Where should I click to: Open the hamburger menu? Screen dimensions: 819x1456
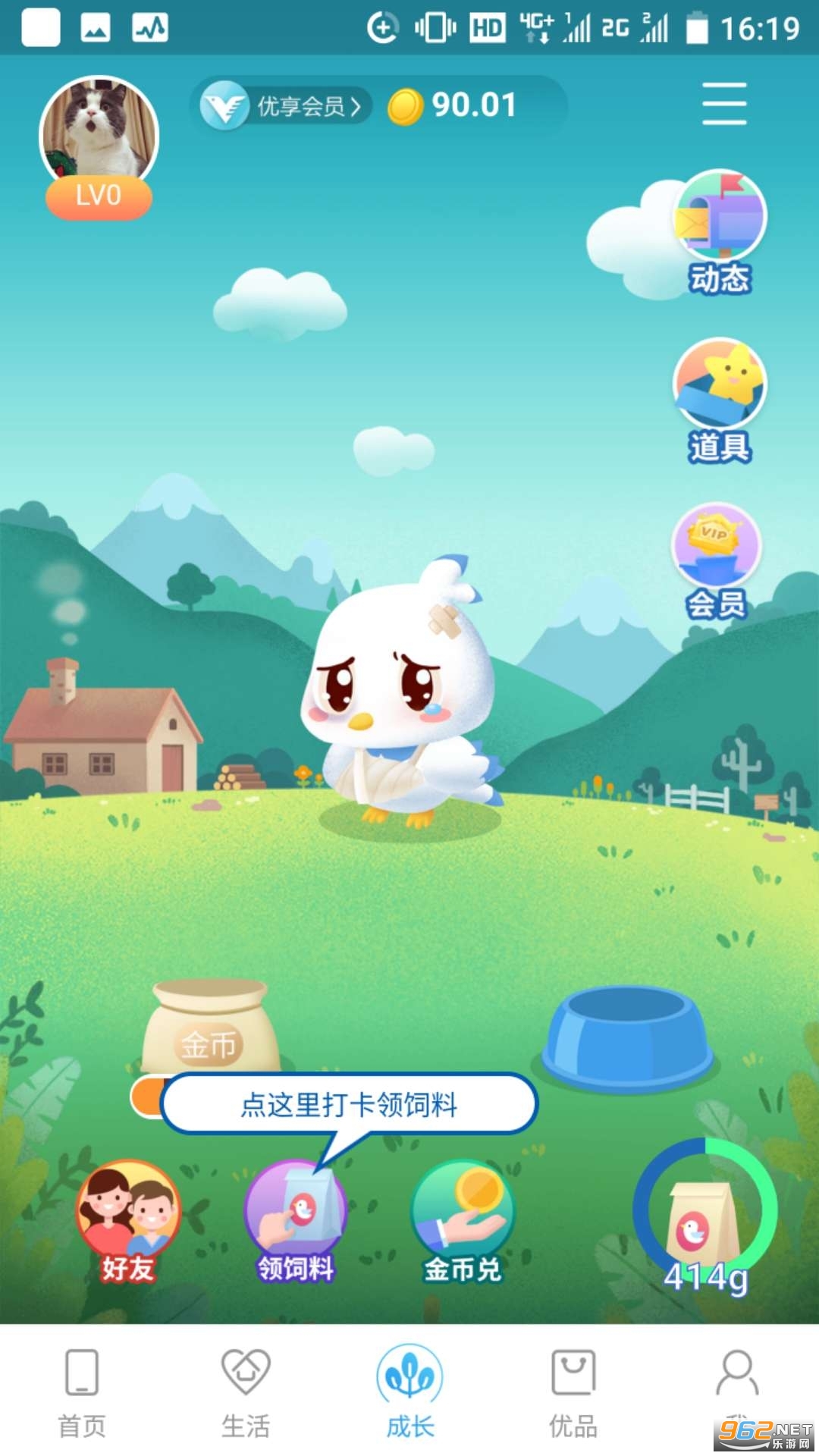pyautogui.click(x=723, y=104)
